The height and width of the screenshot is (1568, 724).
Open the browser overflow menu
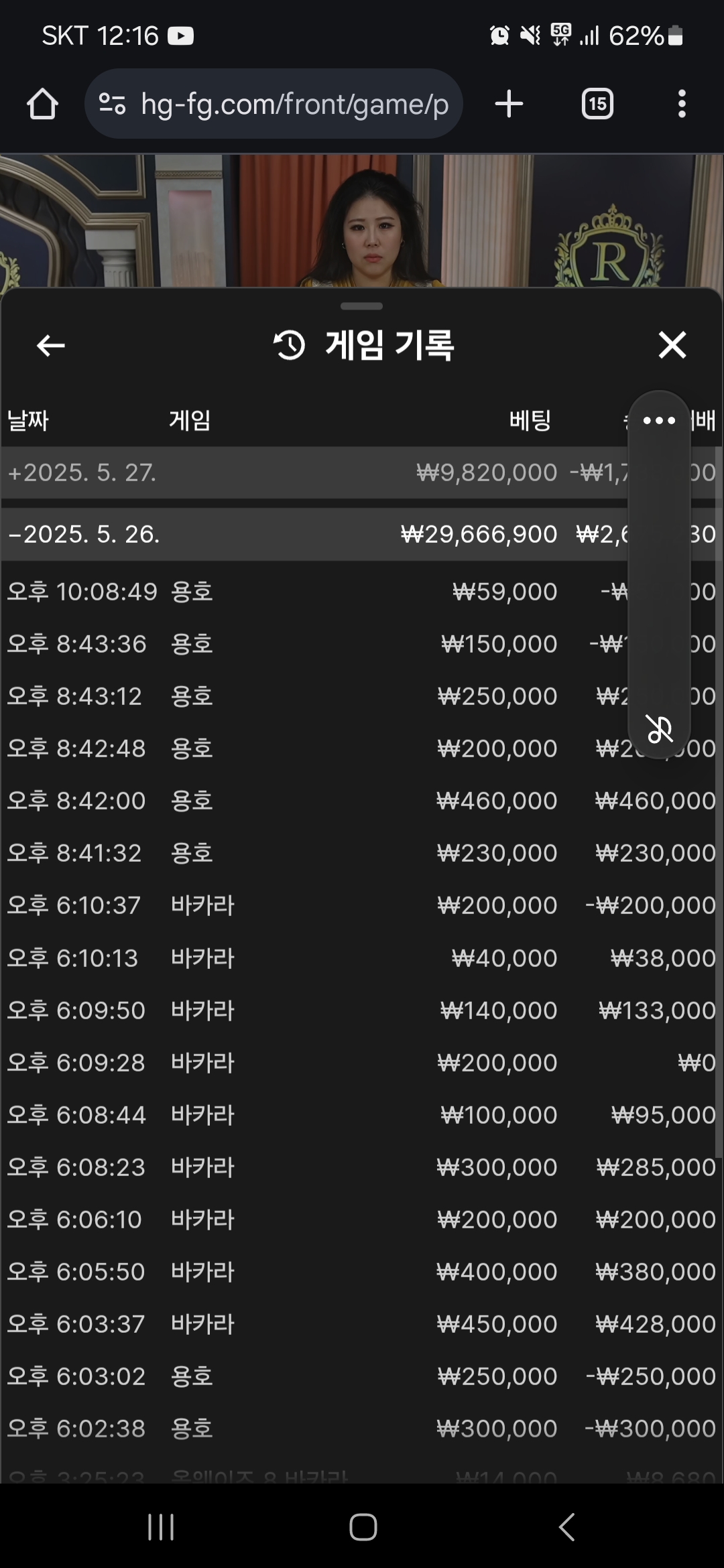(682, 104)
